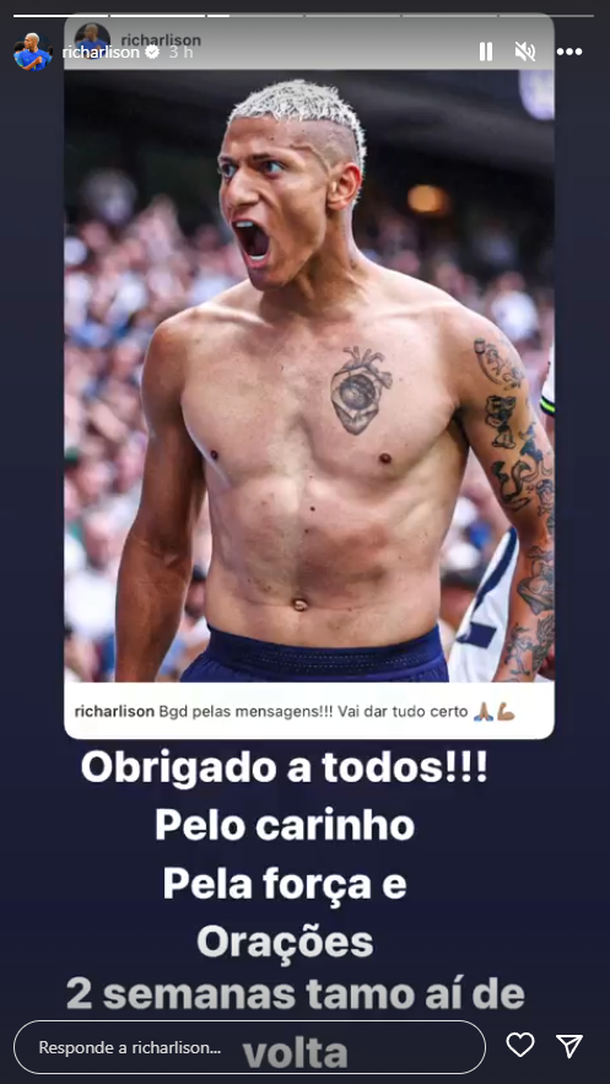Unmute the story audio

tap(525, 52)
